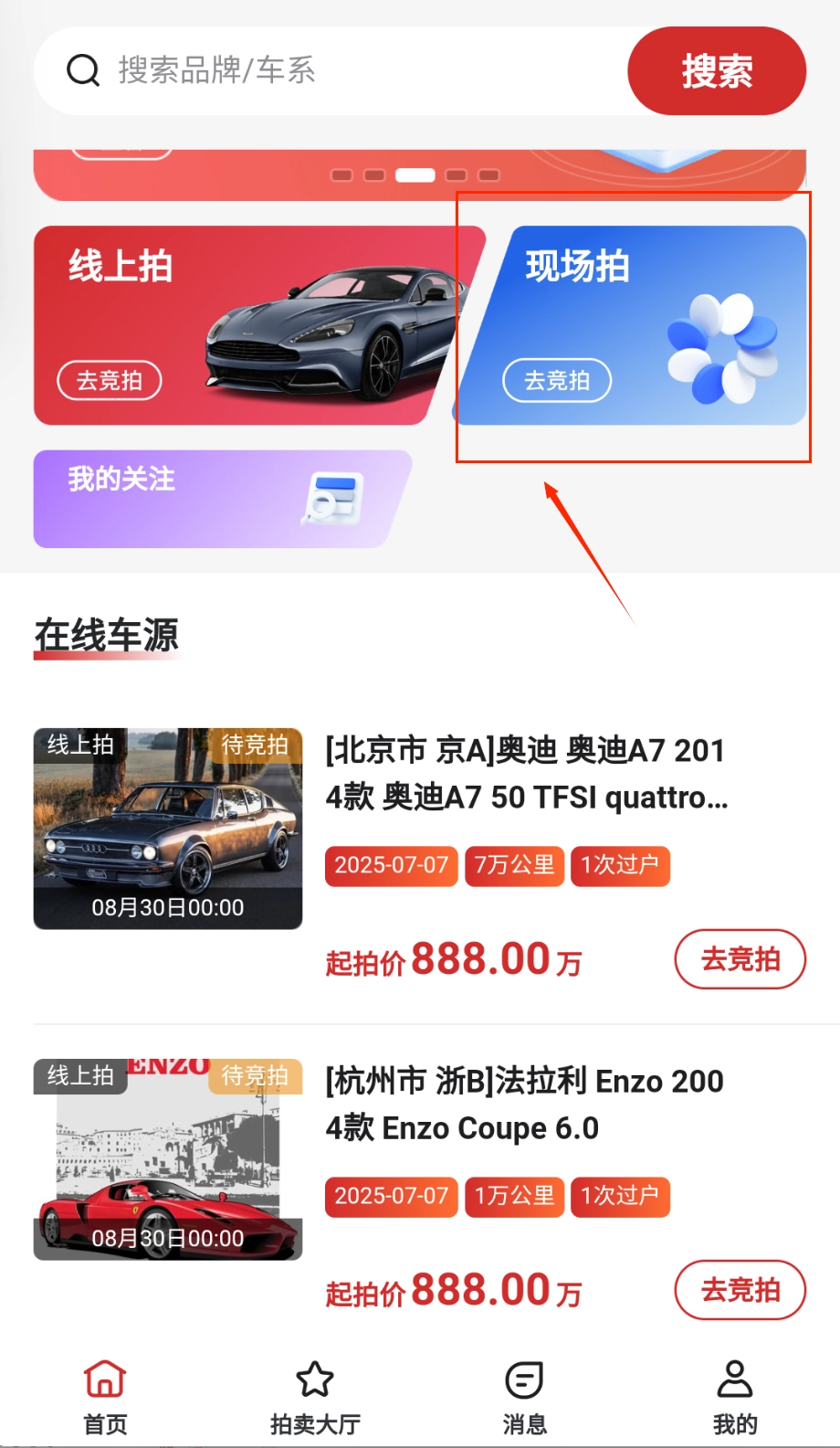The width and height of the screenshot is (840, 1448).
Task: Switch to the 拍卖大厅 tab
Action: (315, 1398)
